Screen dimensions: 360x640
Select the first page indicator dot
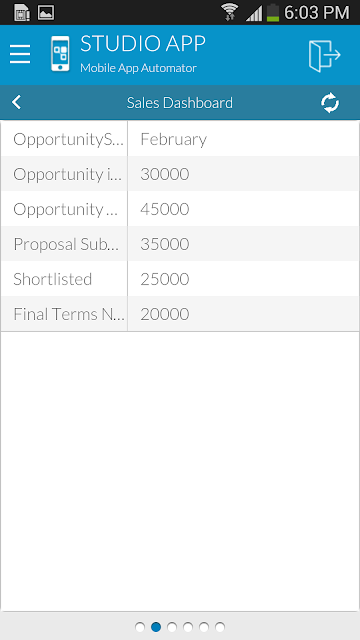140,627
